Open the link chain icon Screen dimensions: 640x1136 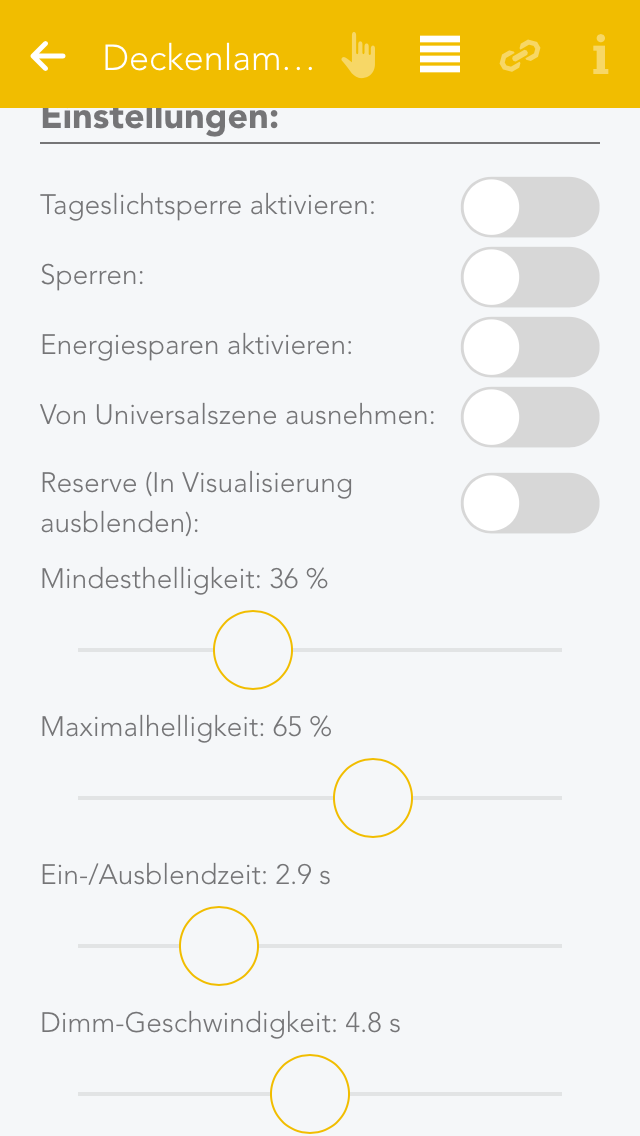click(x=520, y=56)
